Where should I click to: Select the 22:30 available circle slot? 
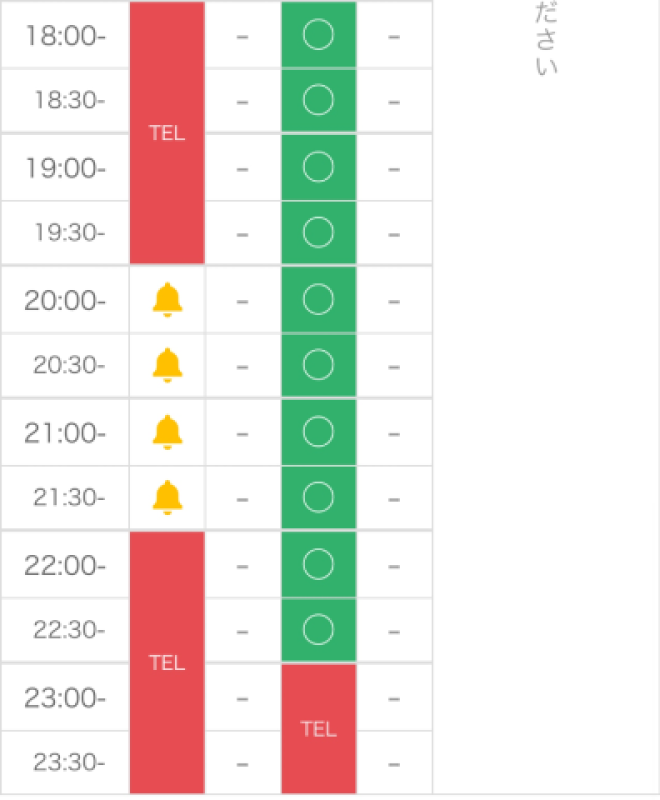tap(318, 630)
